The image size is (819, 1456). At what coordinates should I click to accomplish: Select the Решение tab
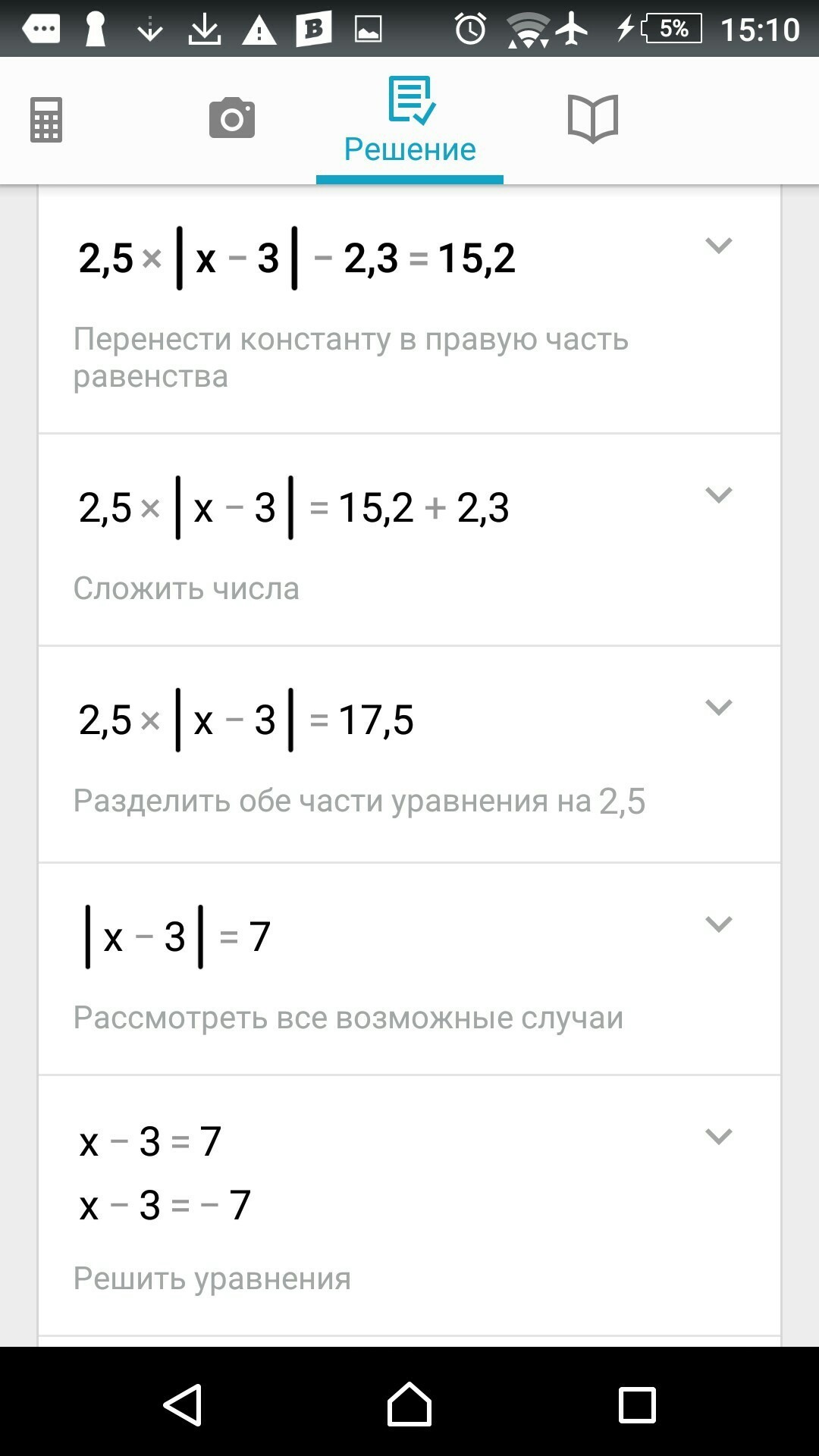pos(410,121)
